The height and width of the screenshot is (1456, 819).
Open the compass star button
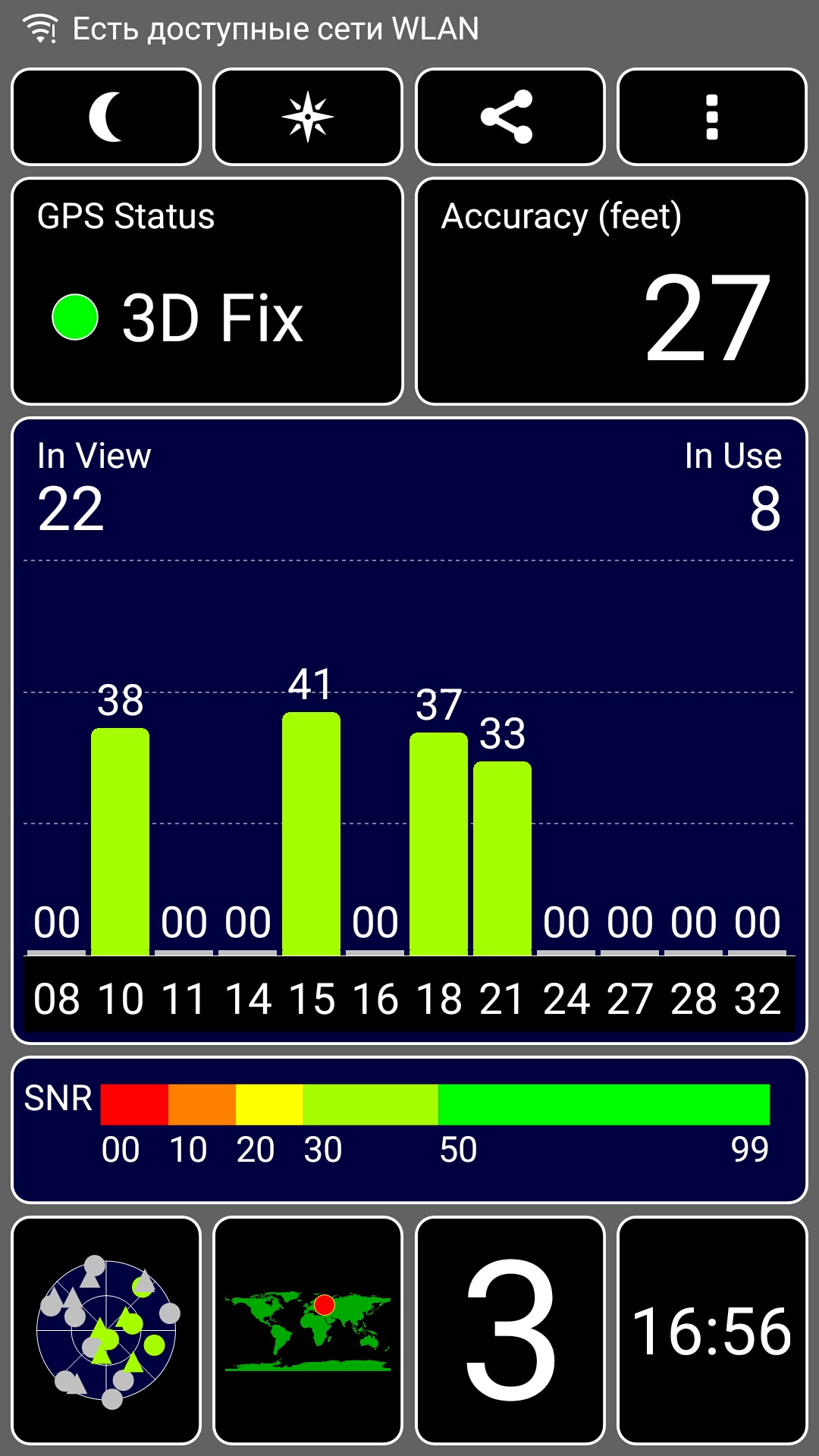click(308, 117)
